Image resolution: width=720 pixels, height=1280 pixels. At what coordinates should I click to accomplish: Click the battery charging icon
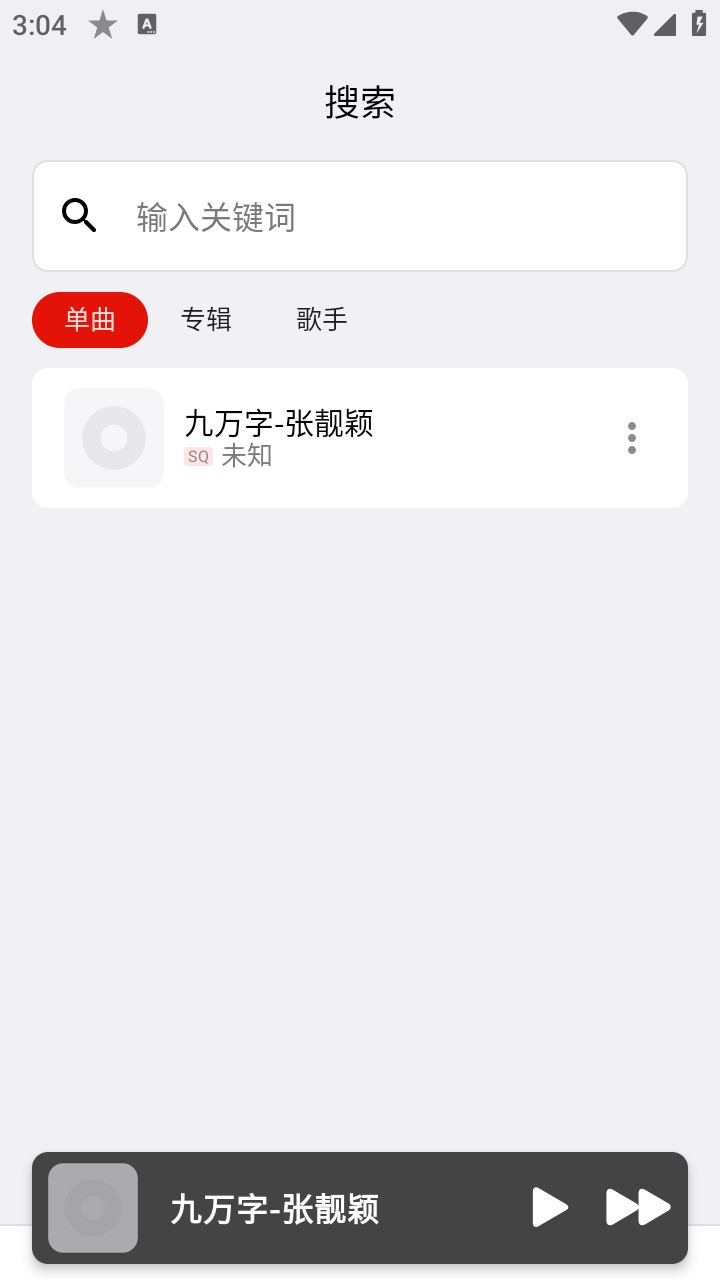click(698, 22)
